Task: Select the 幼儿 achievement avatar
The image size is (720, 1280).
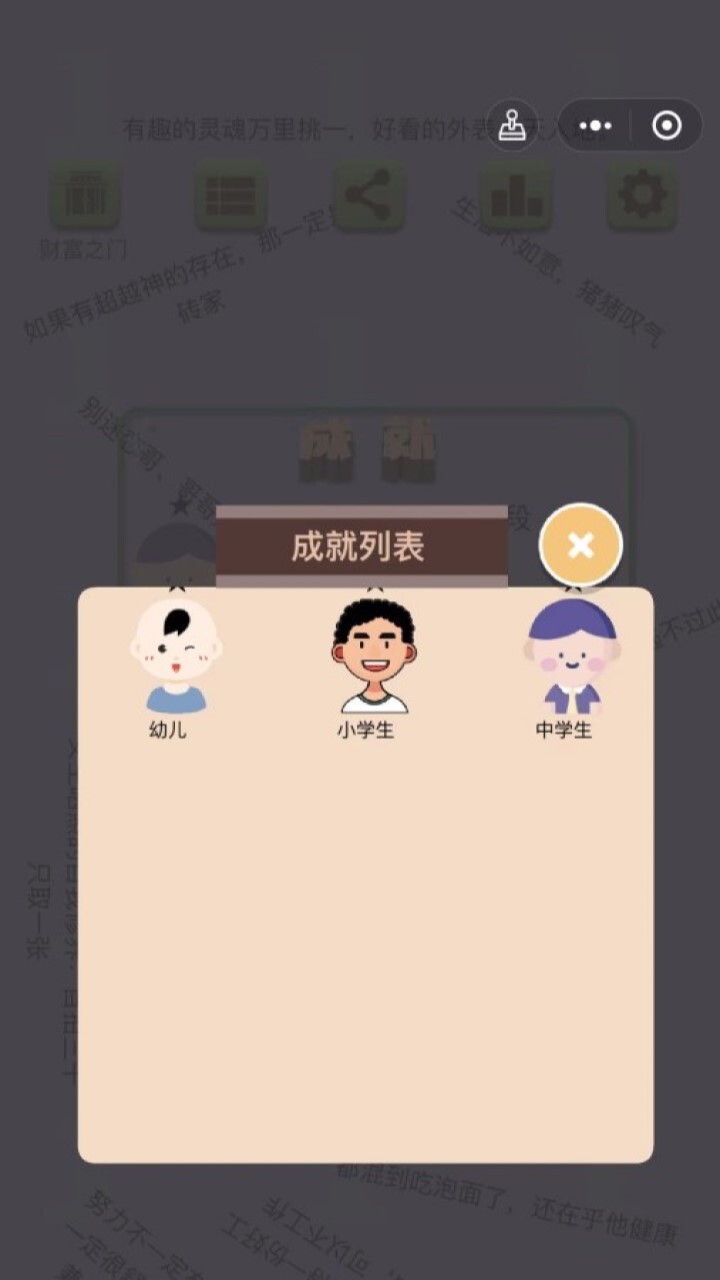Action: tap(175, 657)
